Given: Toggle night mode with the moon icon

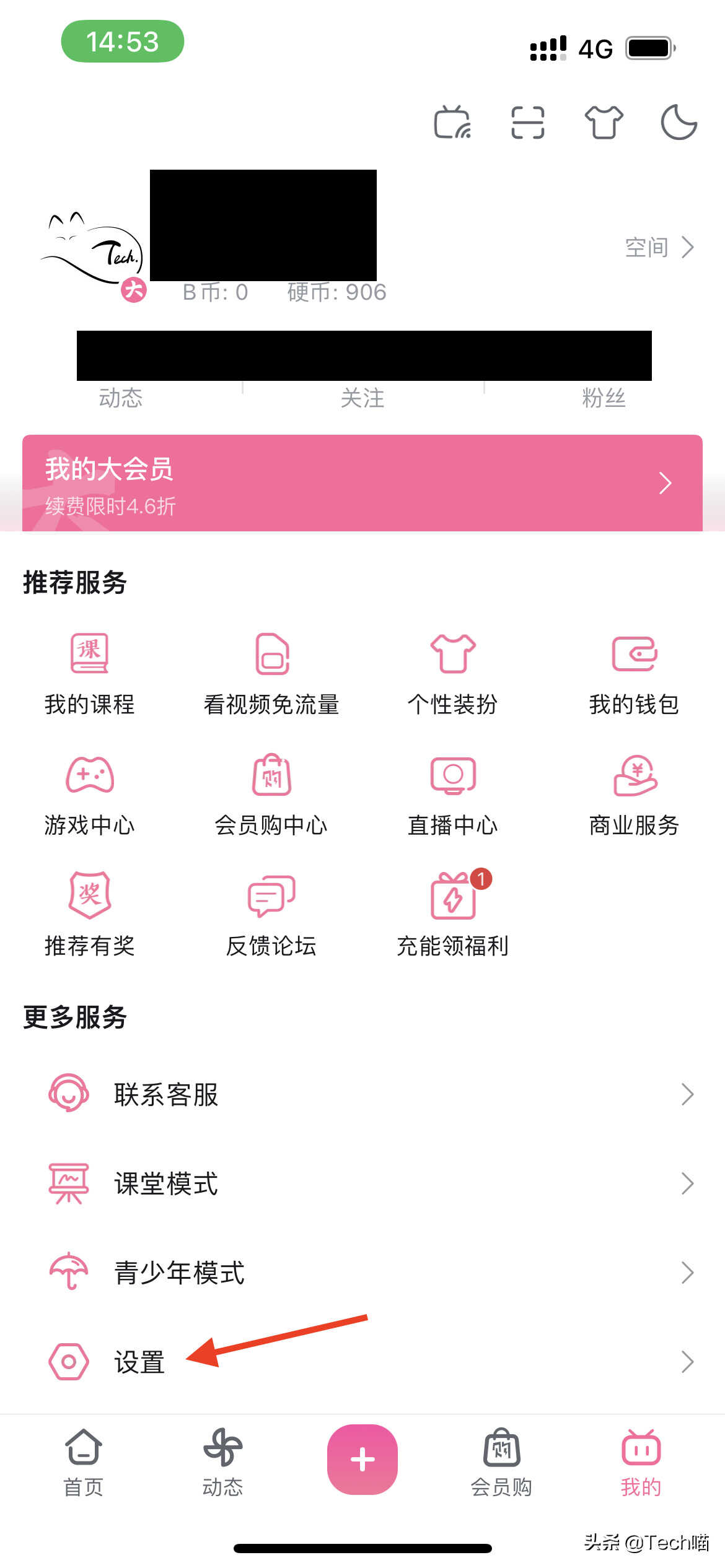Looking at the screenshot, I should coord(679,123).
